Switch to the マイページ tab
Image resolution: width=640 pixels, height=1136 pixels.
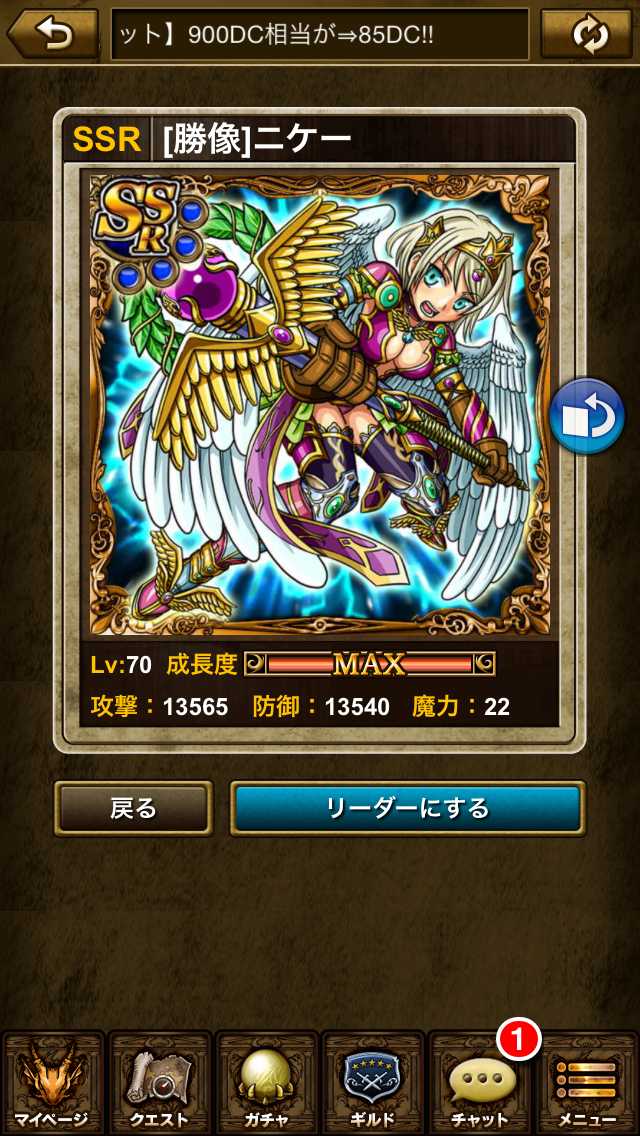tap(51, 1085)
